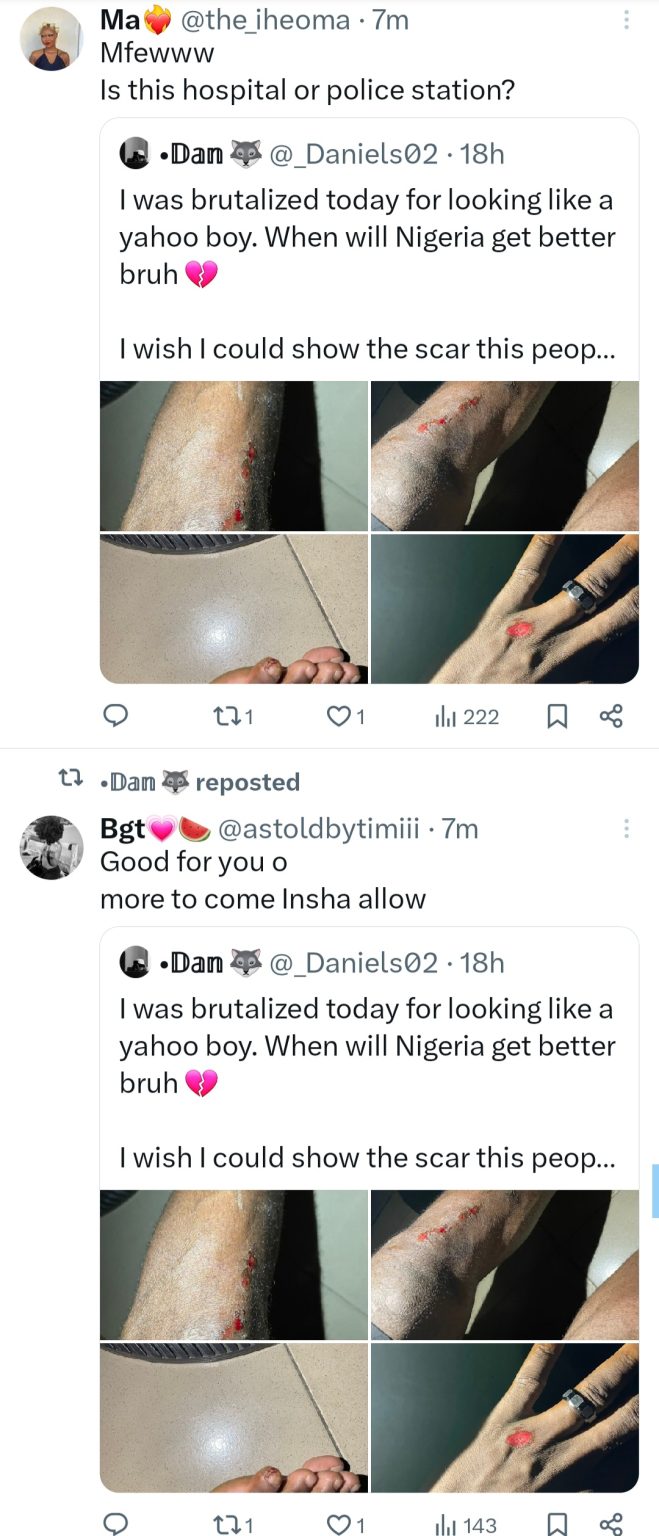This screenshot has width=659, height=1536.
Task: Share @the_iheoma's post
Action: 610,716
